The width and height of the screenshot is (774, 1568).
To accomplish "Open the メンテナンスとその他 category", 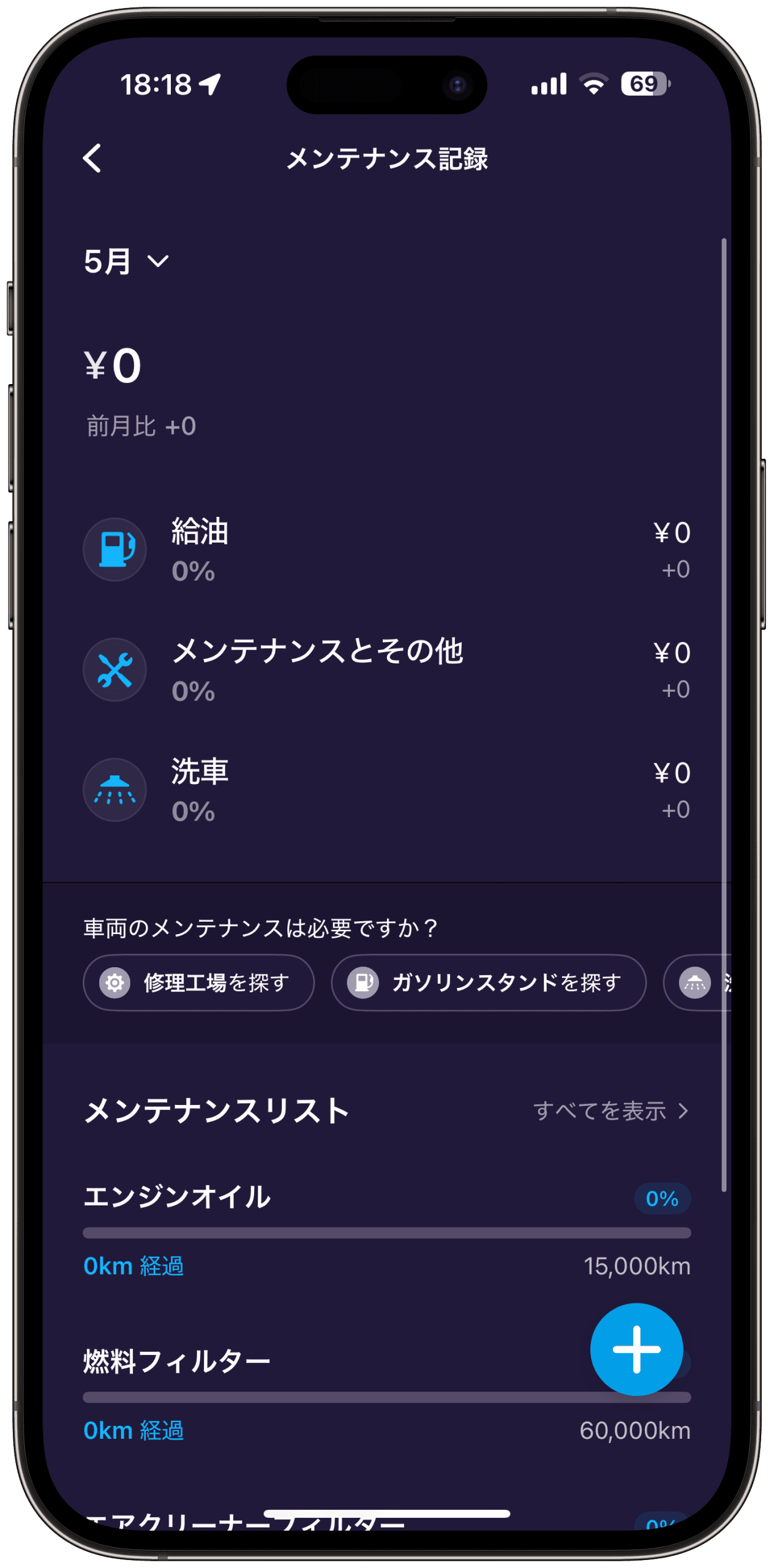I will (x=386, y=669).
